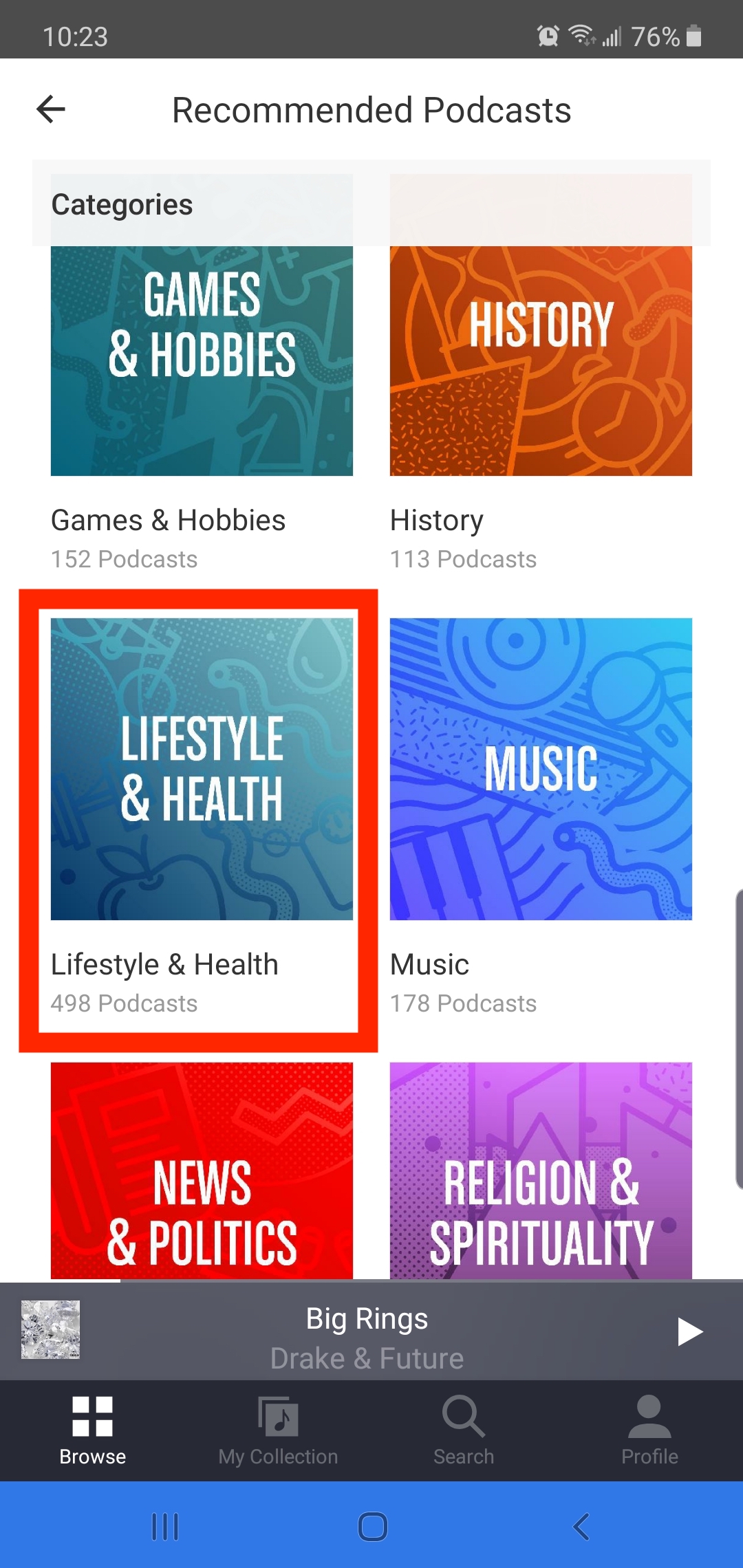The width and height of the screenshot is (743, 1568).
Task: Open the History podcast category
Action: click(x=541, y=358)
